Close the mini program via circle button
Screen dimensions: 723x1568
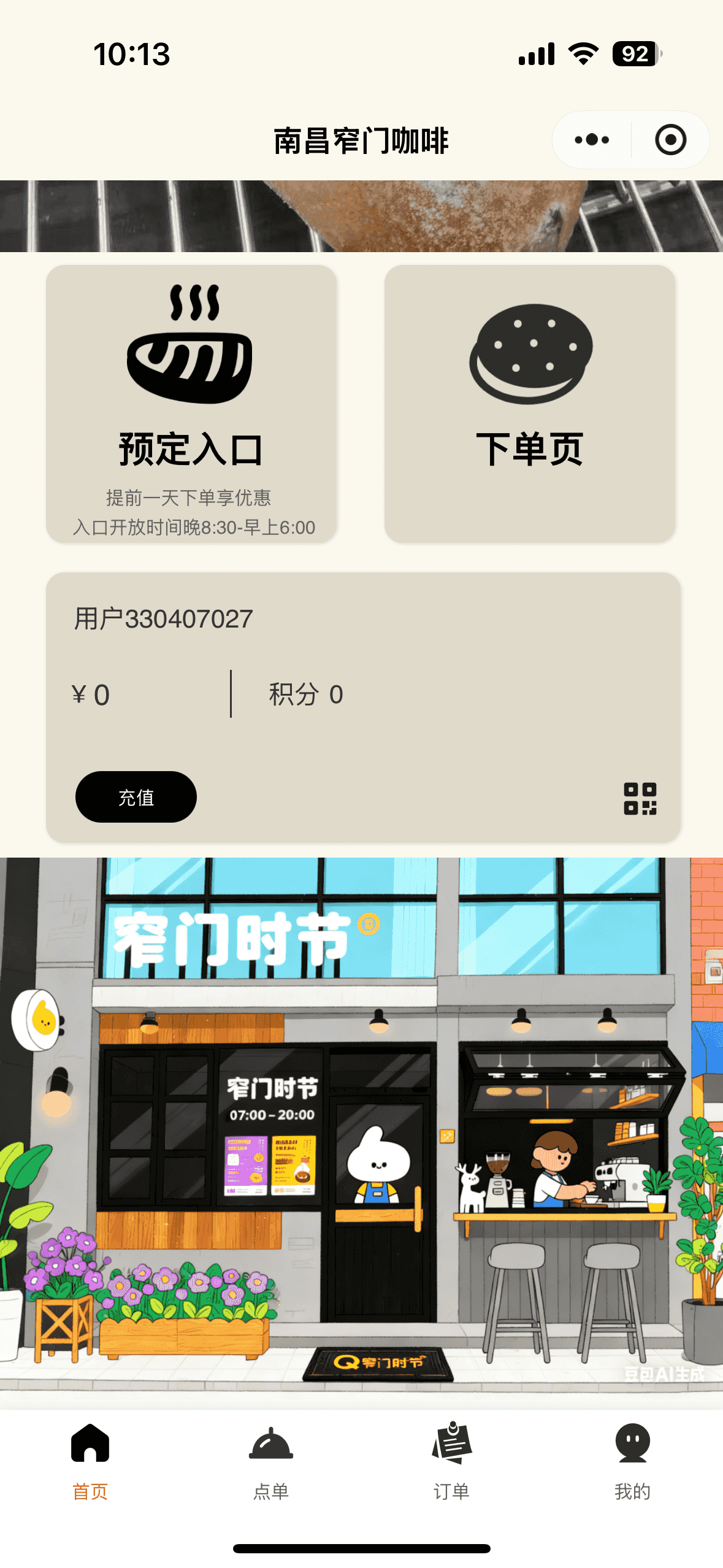pos(670,140)
